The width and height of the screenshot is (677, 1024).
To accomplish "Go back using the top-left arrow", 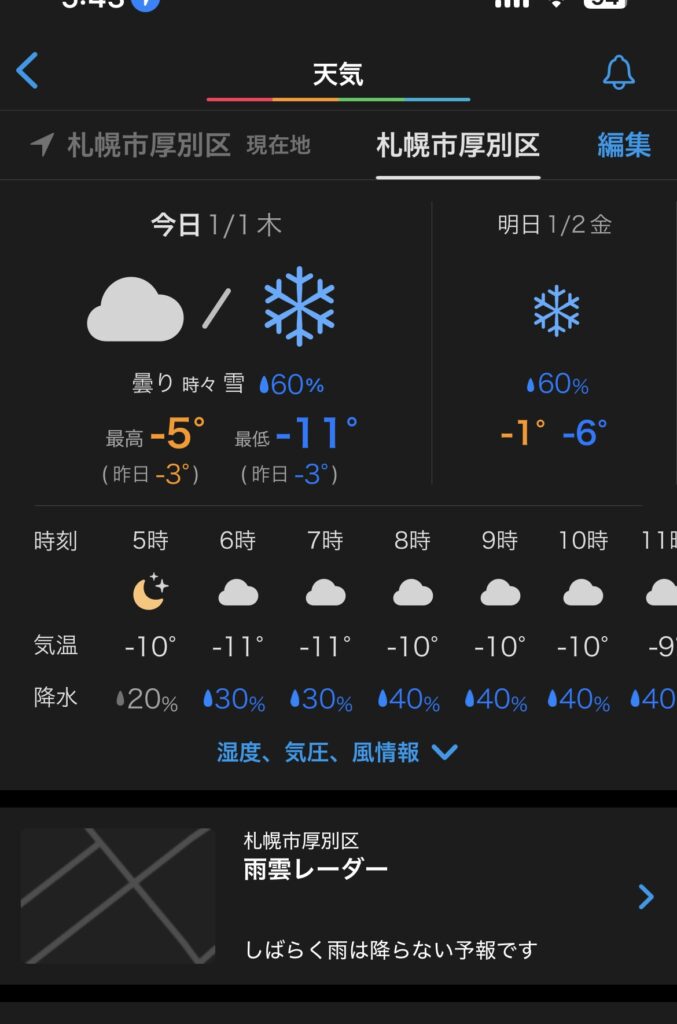I will tap(28, 72).
